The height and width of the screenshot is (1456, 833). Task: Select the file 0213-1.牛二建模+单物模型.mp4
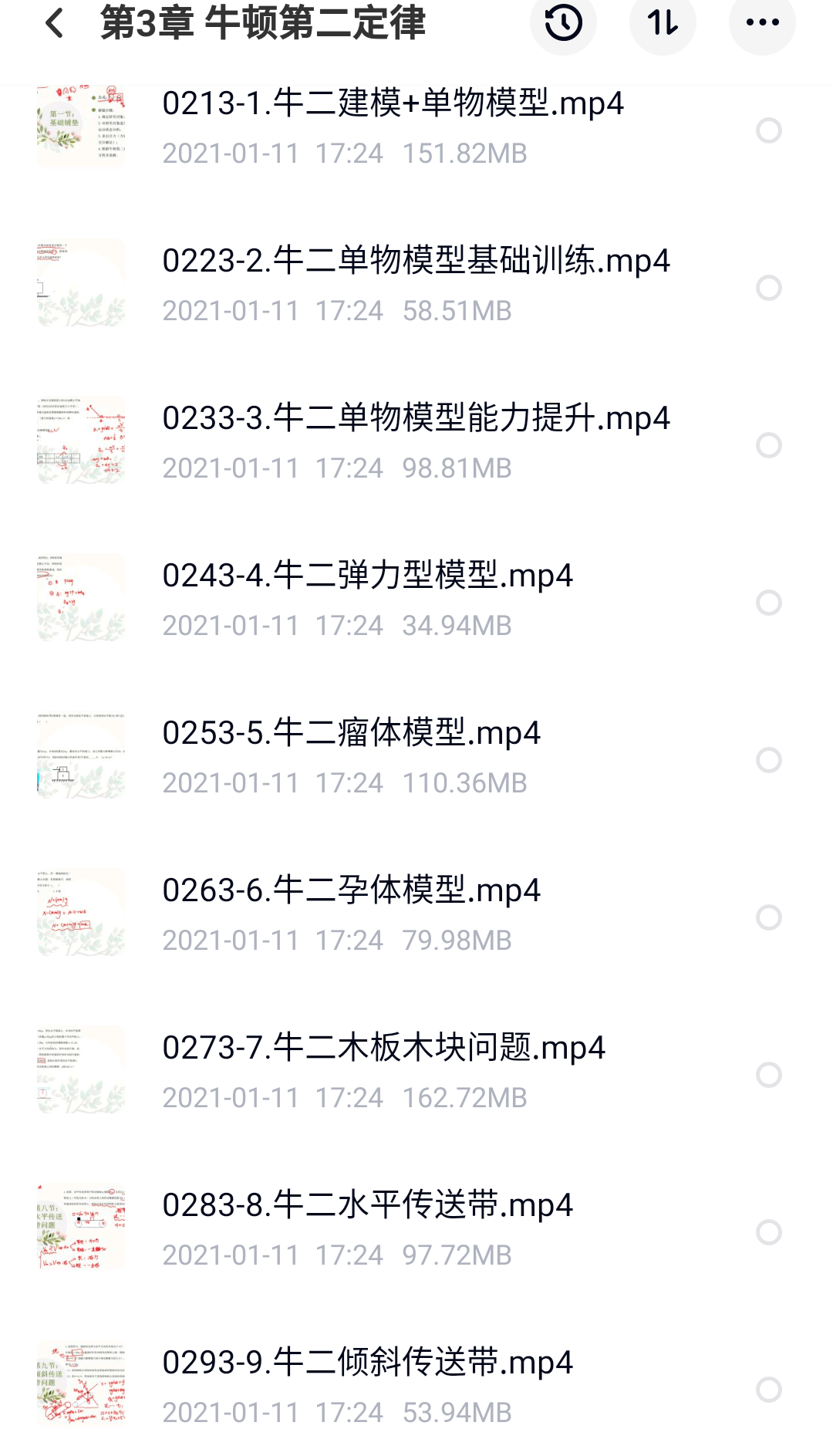tap(768, 130)
